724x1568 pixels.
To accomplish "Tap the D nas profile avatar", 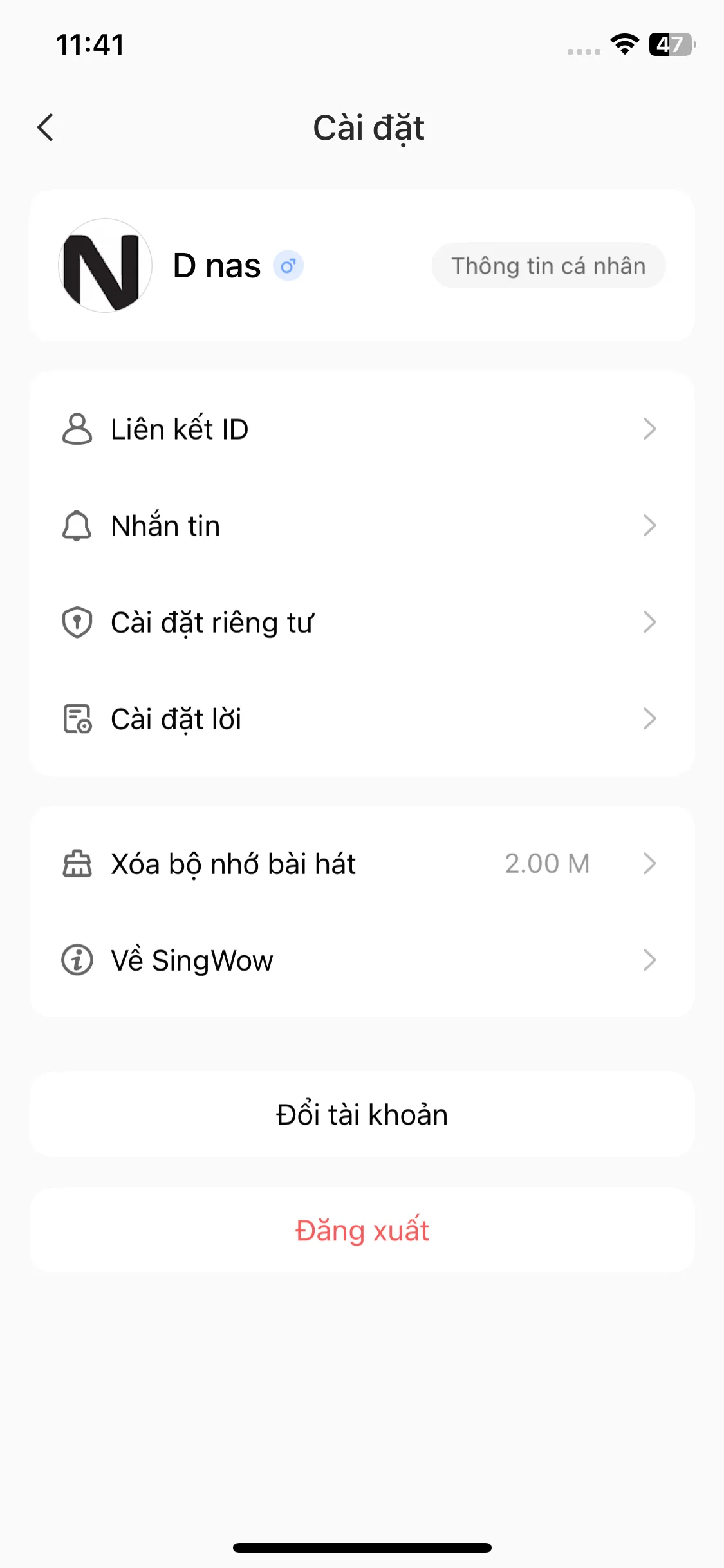I will [105, 266].
